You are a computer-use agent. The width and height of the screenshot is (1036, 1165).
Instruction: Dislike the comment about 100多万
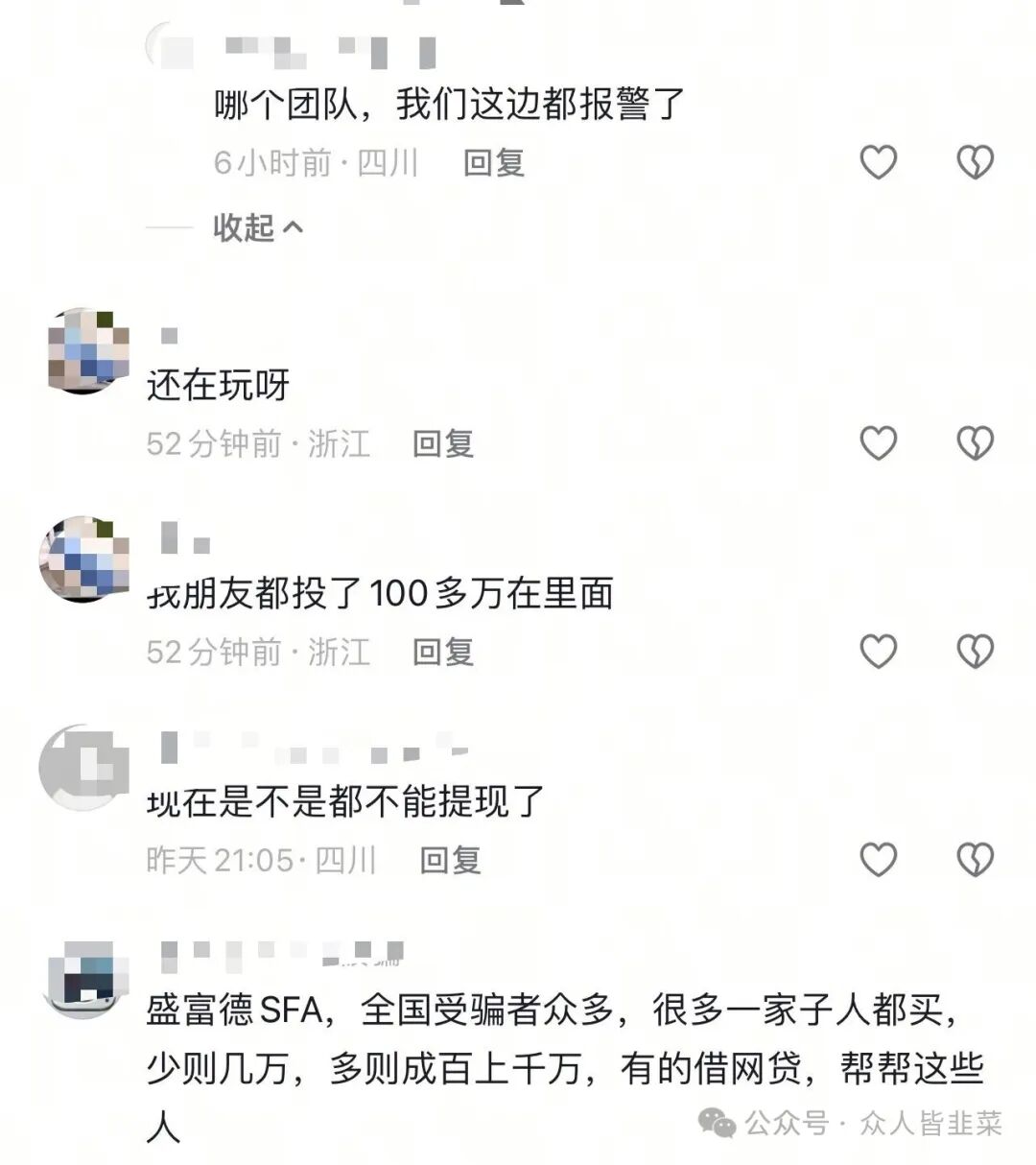tap(976, 652)
